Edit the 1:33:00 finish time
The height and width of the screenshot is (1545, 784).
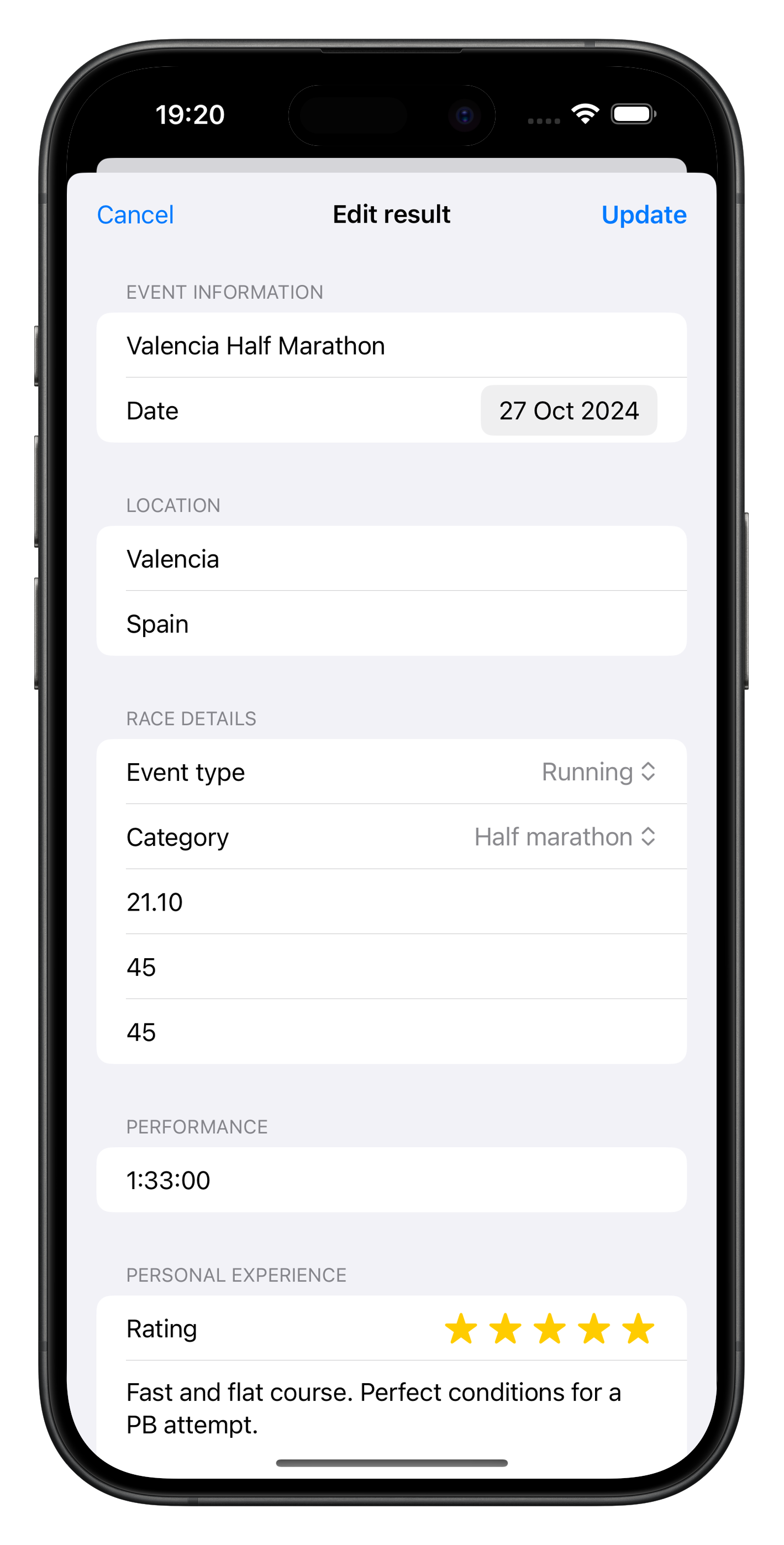(x=390, y=1180)
